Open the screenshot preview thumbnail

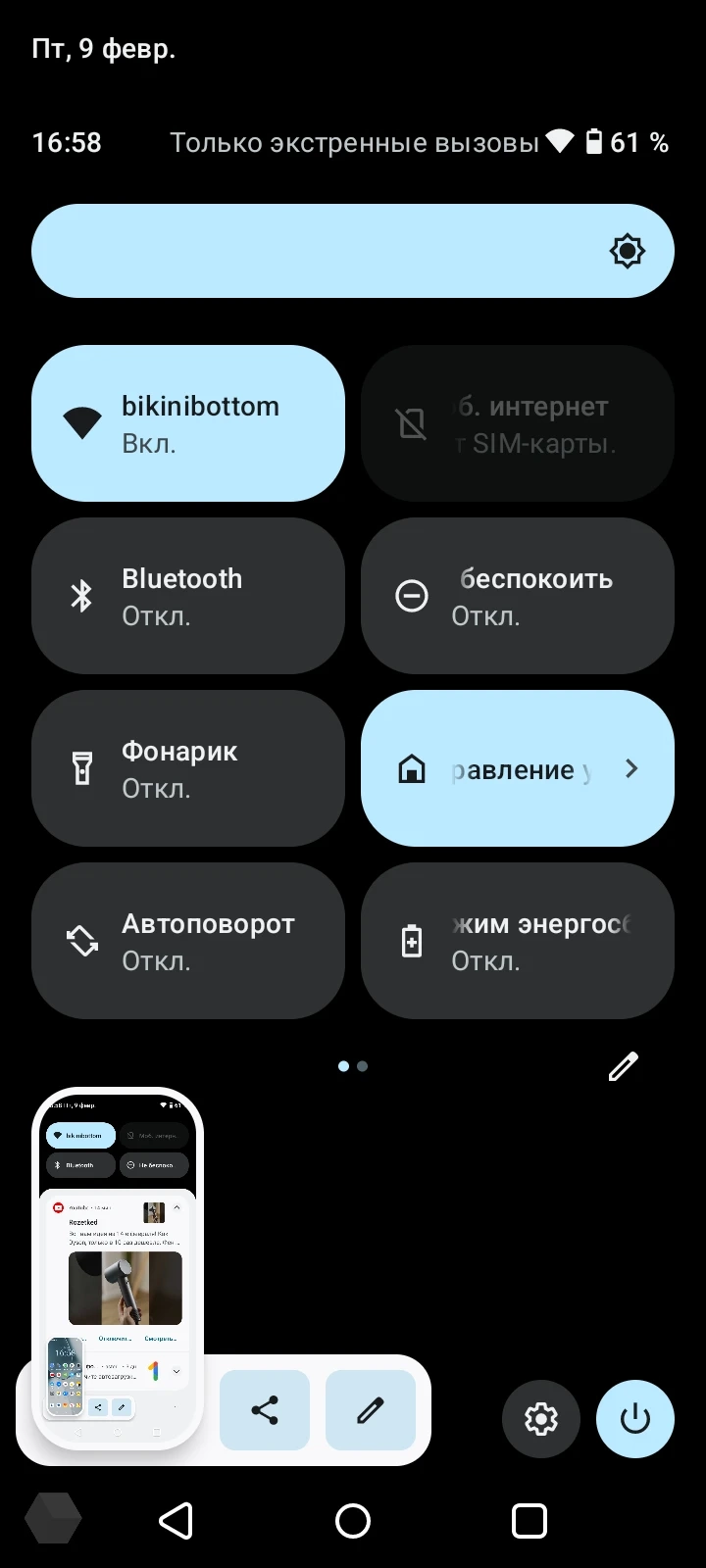pos(118,1264)
